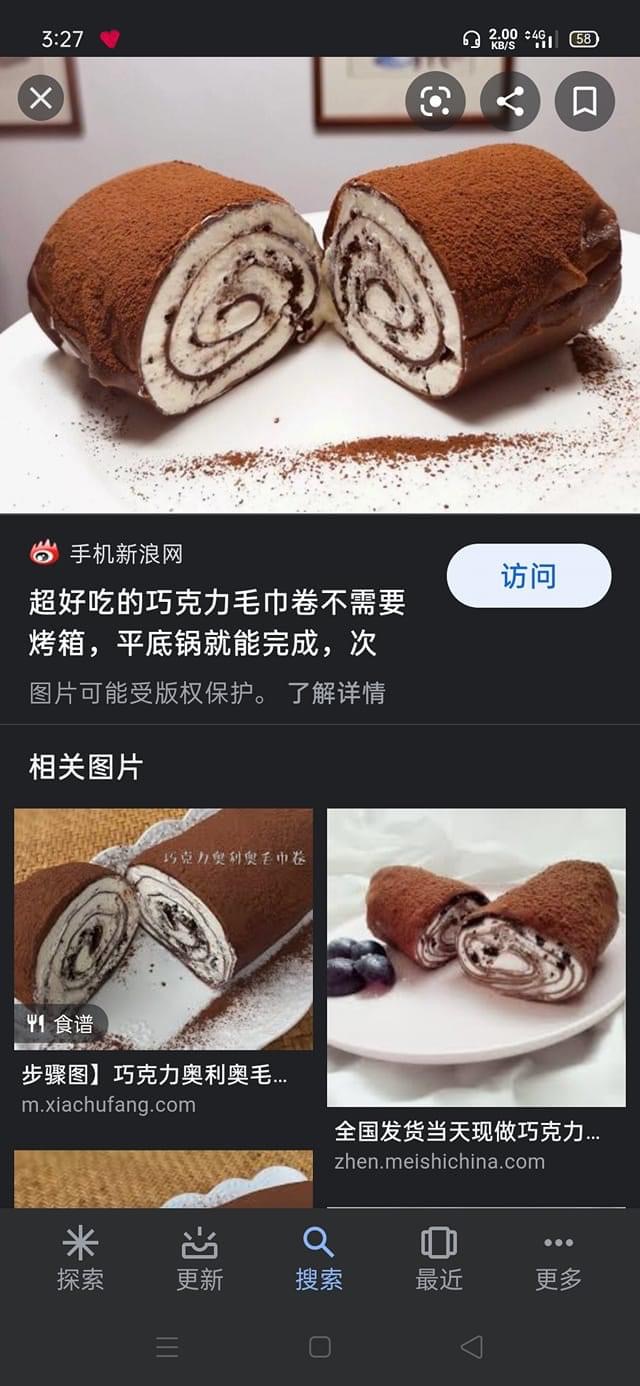Go to the 最近 tab

click(x=439, y=1258)
